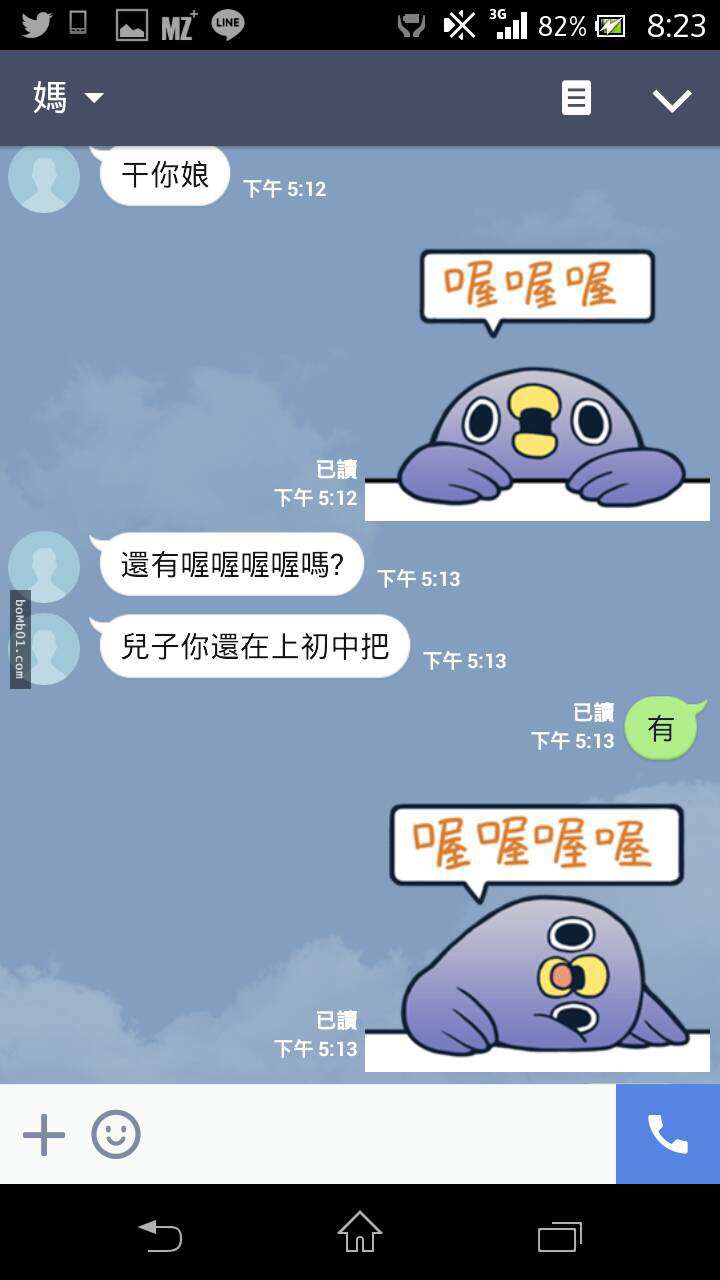Open the plus attachment menu
The height and width of the screenshot is (1280, 720).
(x=43, y=1135)
